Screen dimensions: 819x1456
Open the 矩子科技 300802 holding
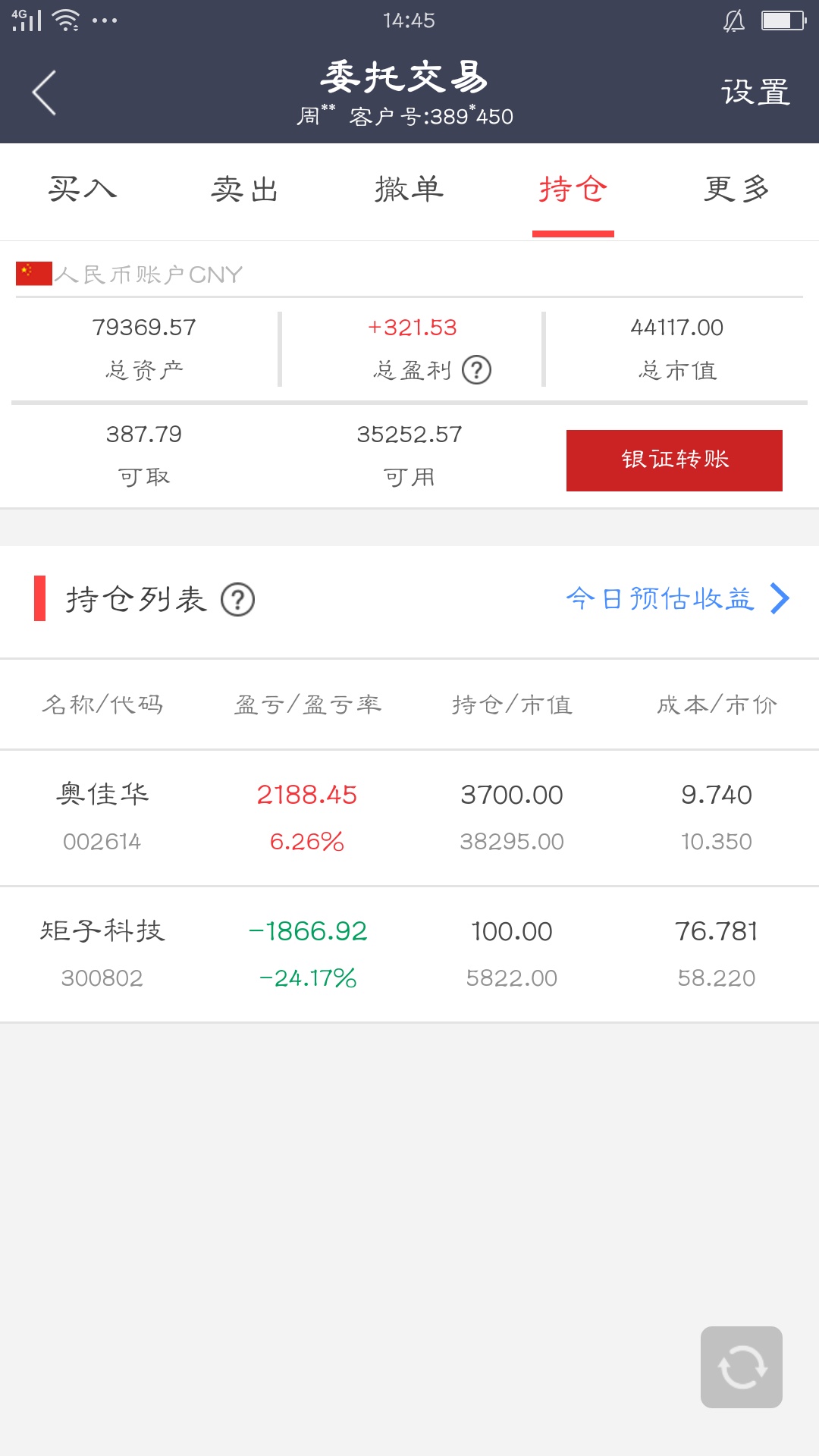pyautogui.click(x=409, y=954)
